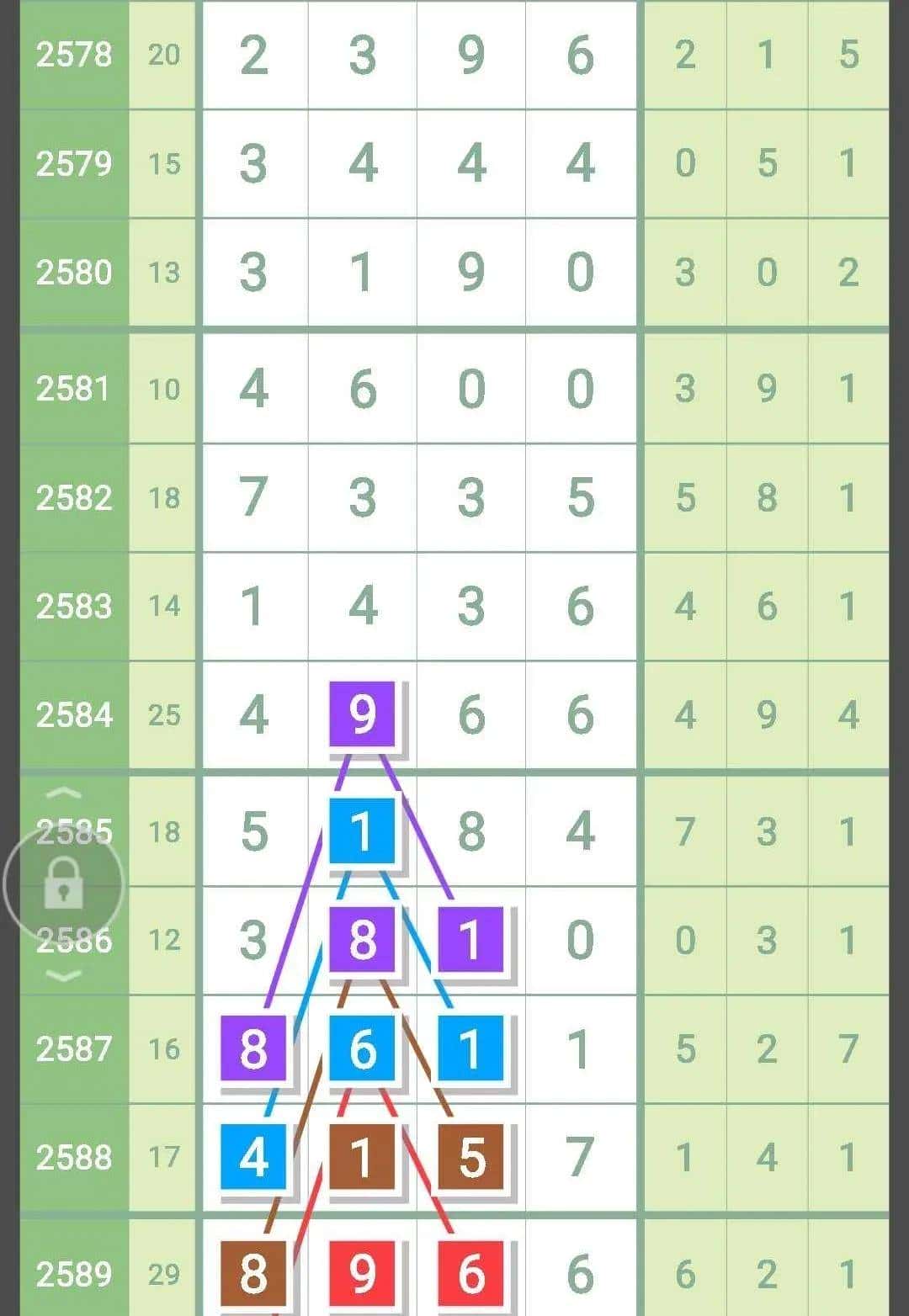Screen dimensions: 909x1316
Task: Click the blue 1 cell in row 2587
Action: point(470,1048)
